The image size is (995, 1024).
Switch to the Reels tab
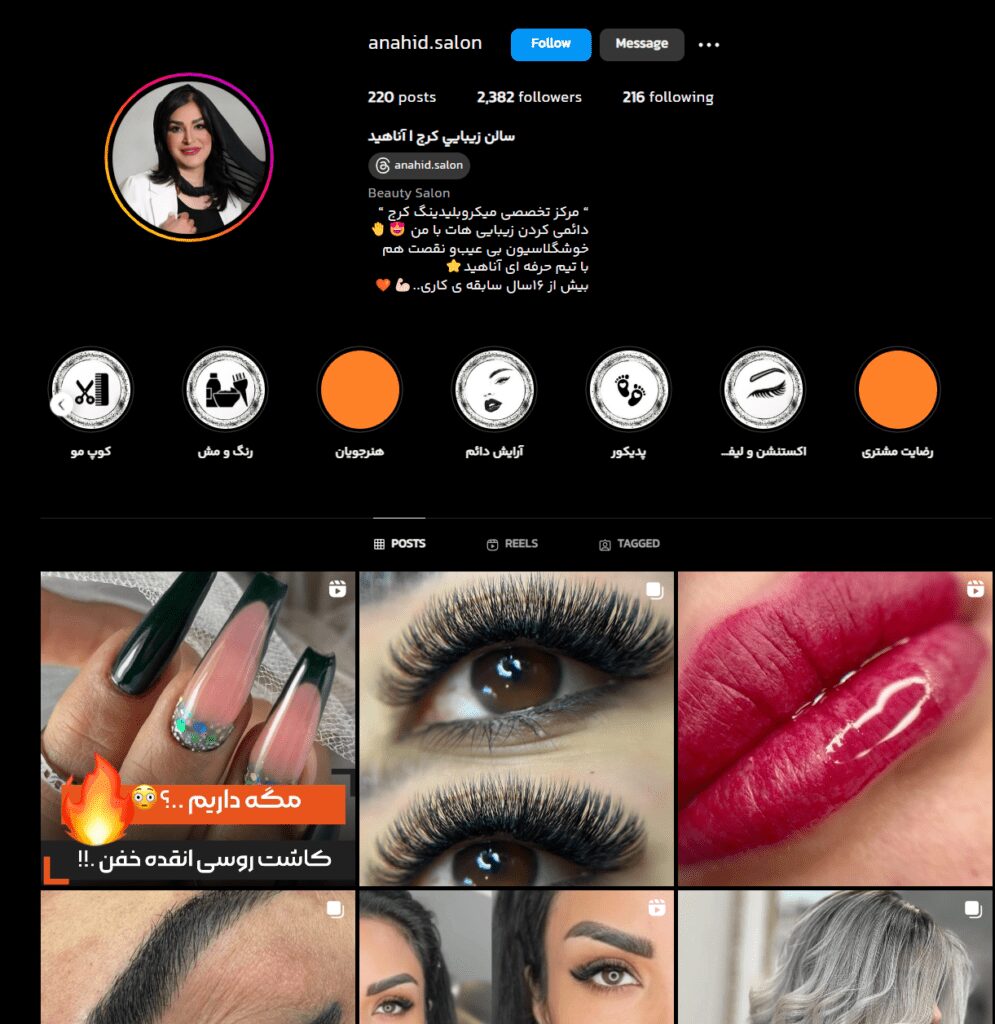[512, 544]
